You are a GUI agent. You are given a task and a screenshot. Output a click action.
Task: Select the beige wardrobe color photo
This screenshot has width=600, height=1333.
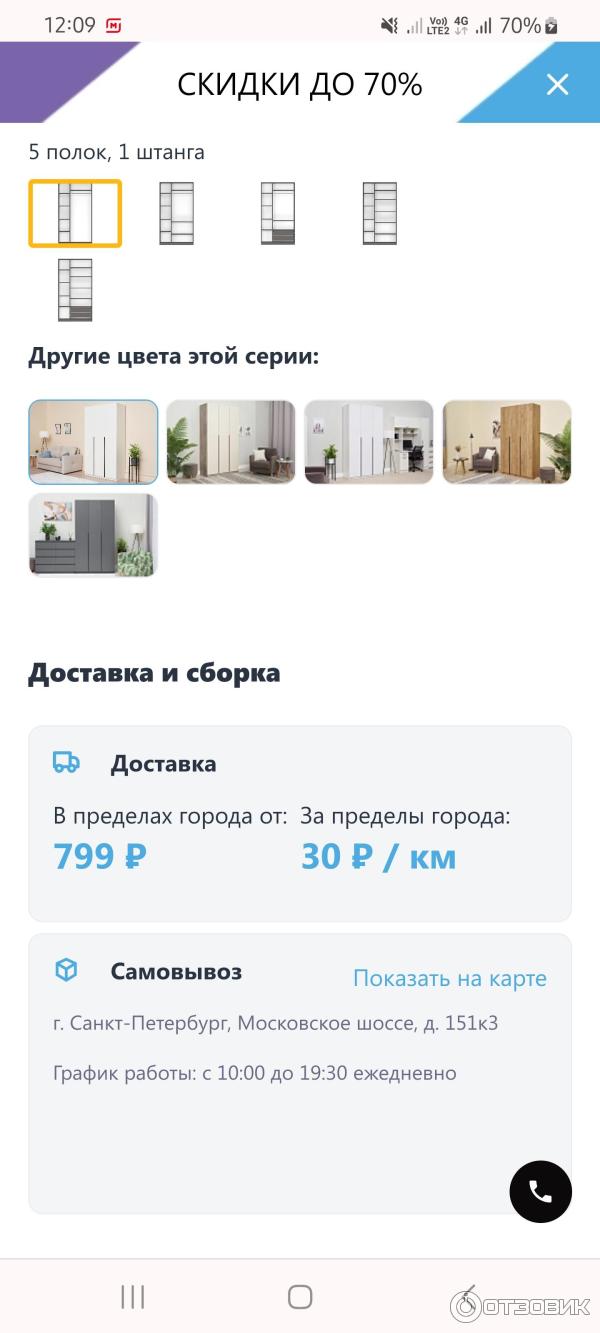click(231, 442)
